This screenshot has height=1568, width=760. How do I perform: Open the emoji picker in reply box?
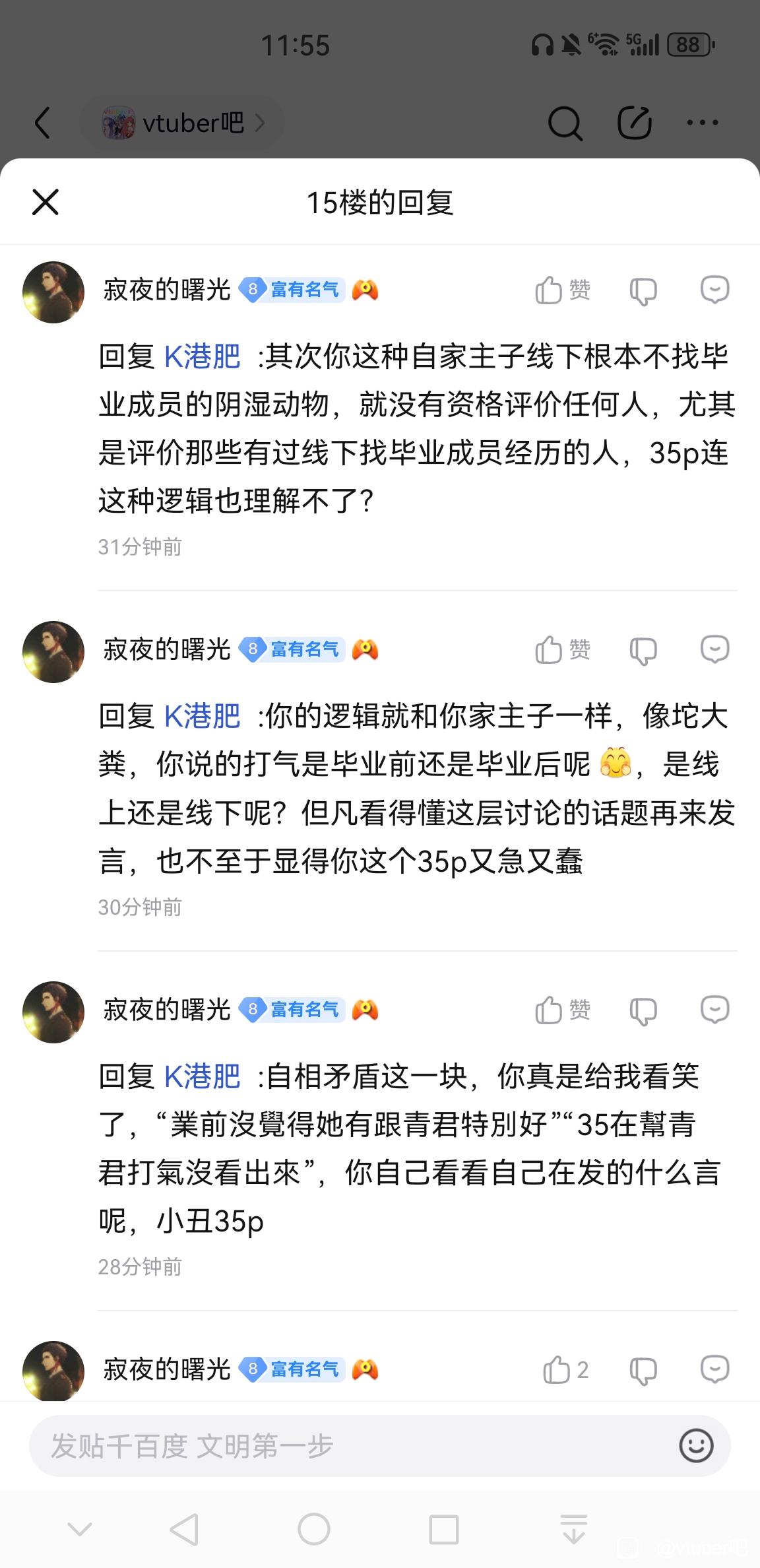[696, 1446]
